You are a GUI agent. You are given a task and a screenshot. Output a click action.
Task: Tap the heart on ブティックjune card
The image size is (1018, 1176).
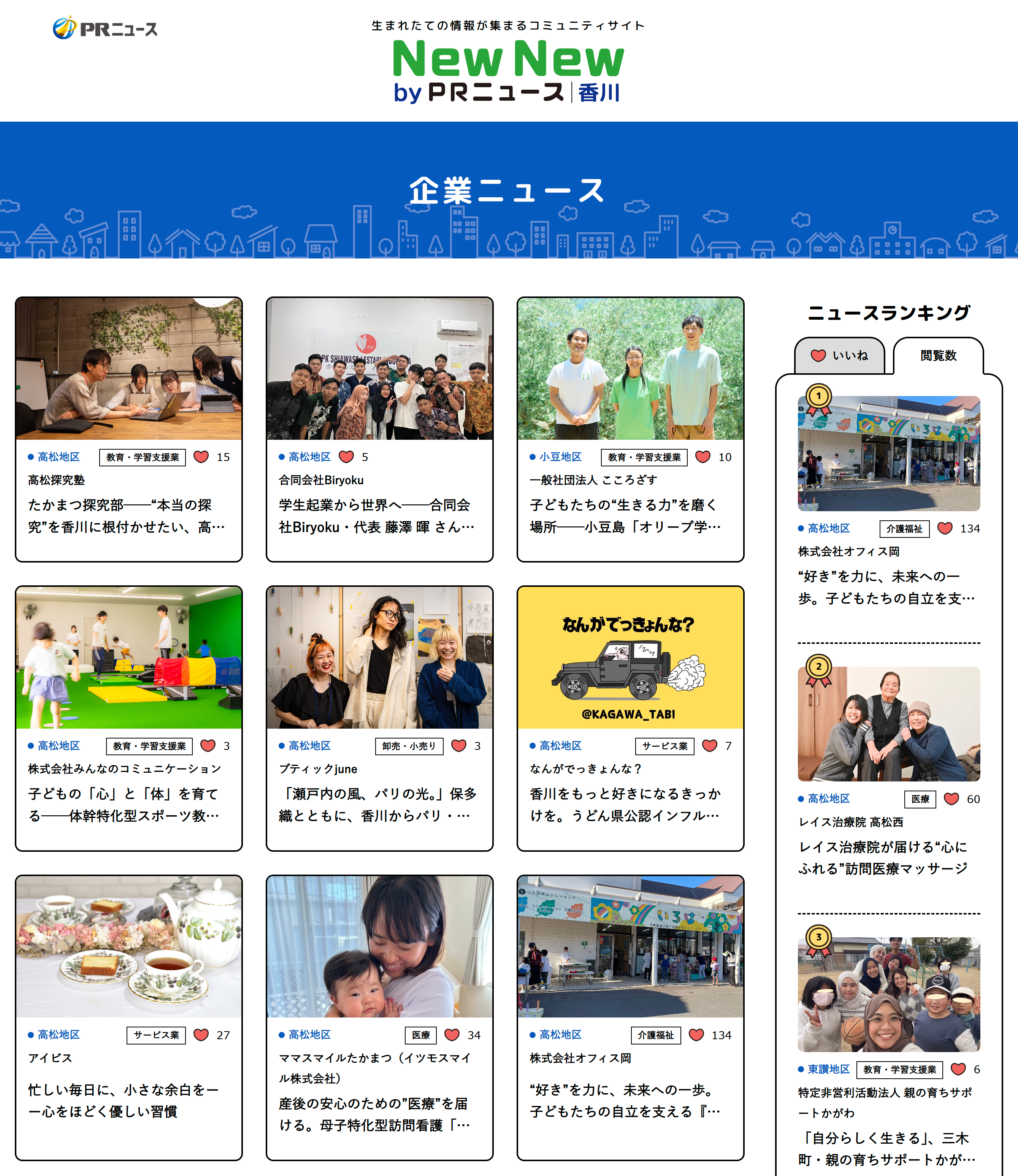pos(458,745)
